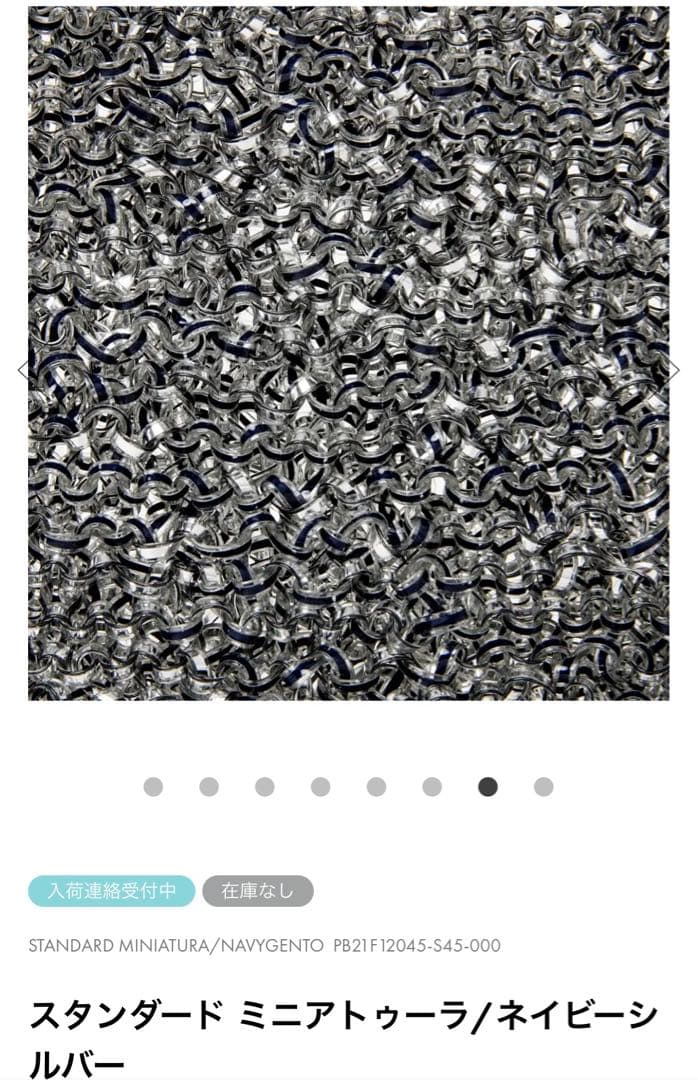Screen dimensions: 698x1080
Task: Tap the 入荷連絡受付中 restock notice chip
Action: click(111, 891)
